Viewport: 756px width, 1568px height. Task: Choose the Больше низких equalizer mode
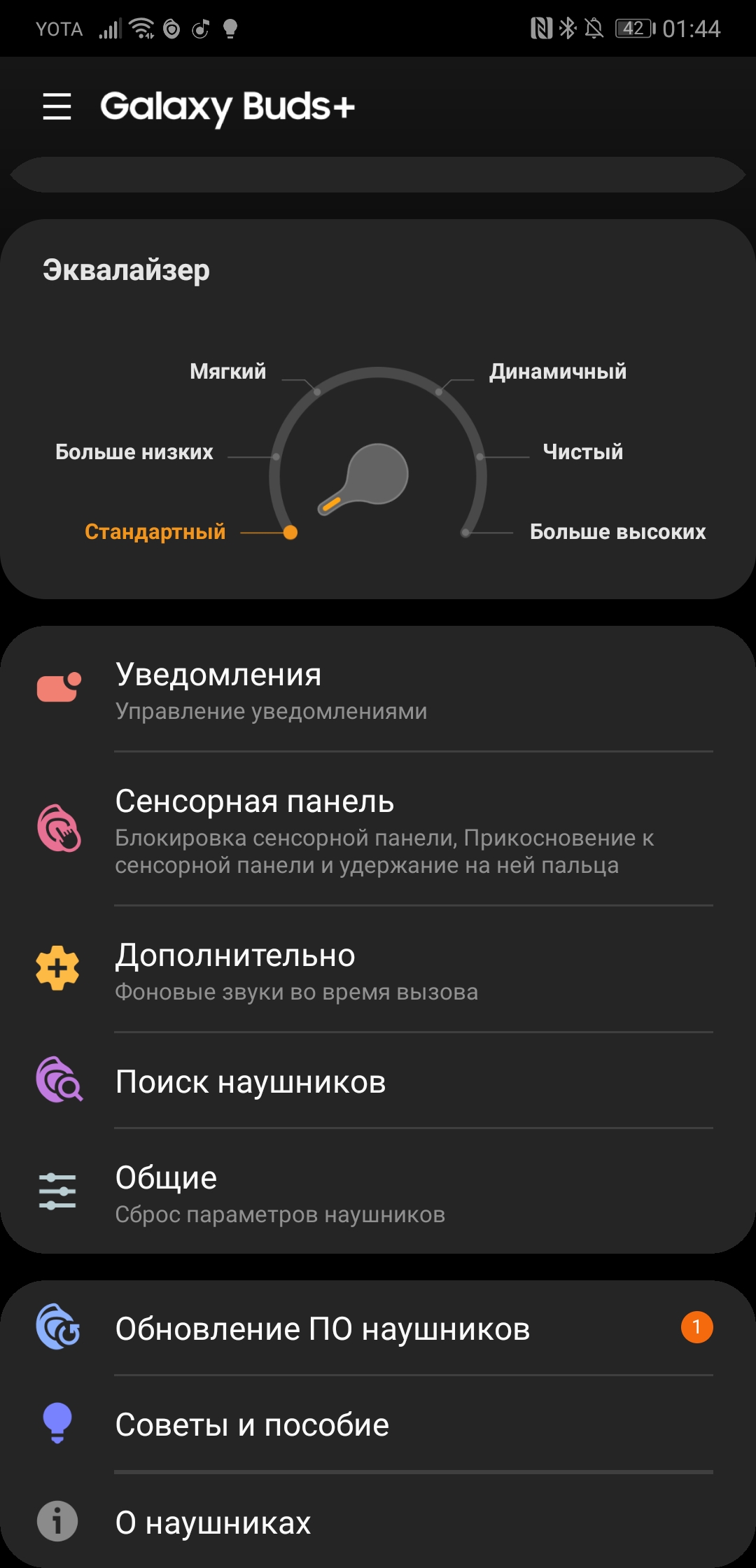(x=134, y=452)
